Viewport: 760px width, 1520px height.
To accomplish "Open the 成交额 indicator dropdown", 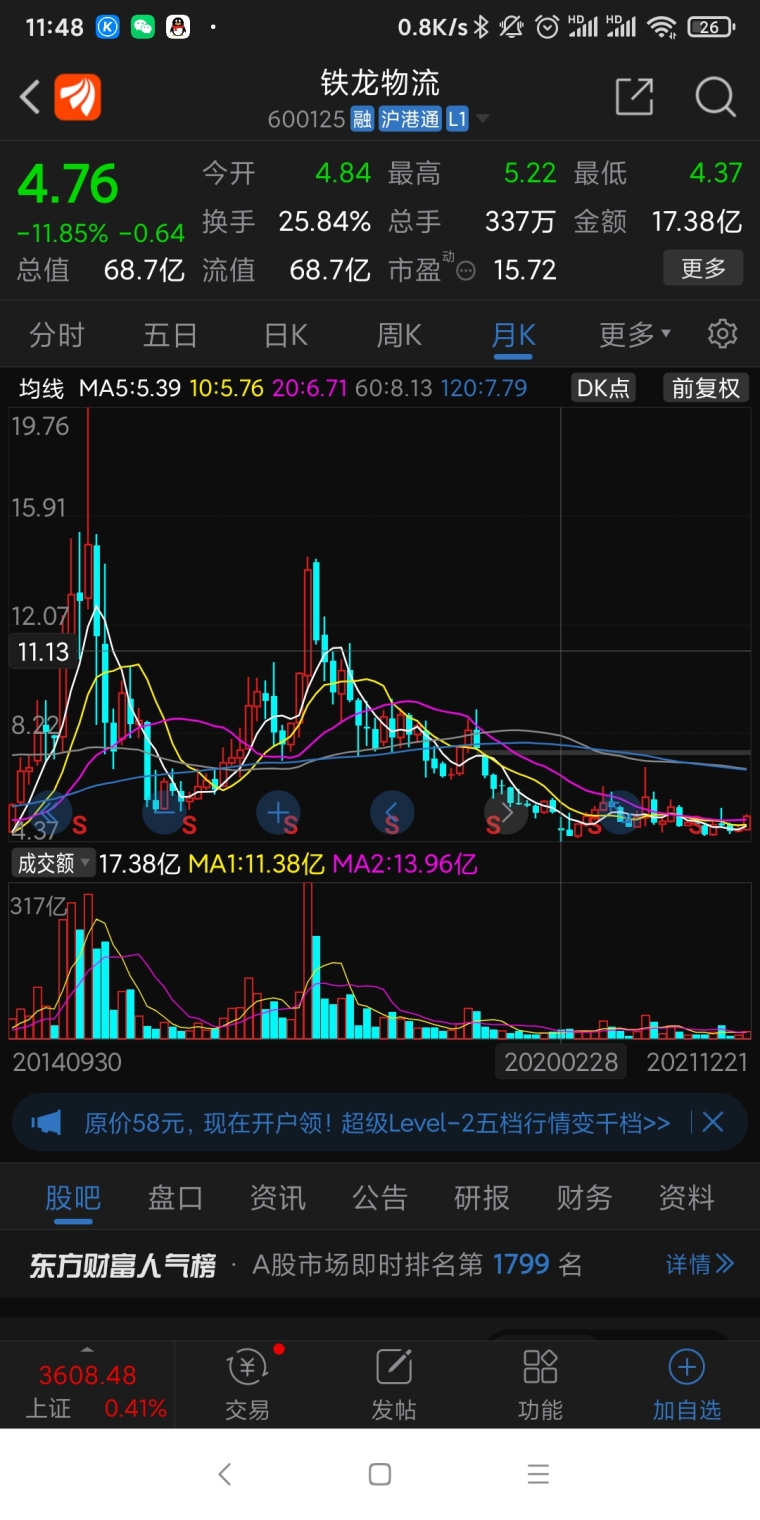I will [53, 863].
